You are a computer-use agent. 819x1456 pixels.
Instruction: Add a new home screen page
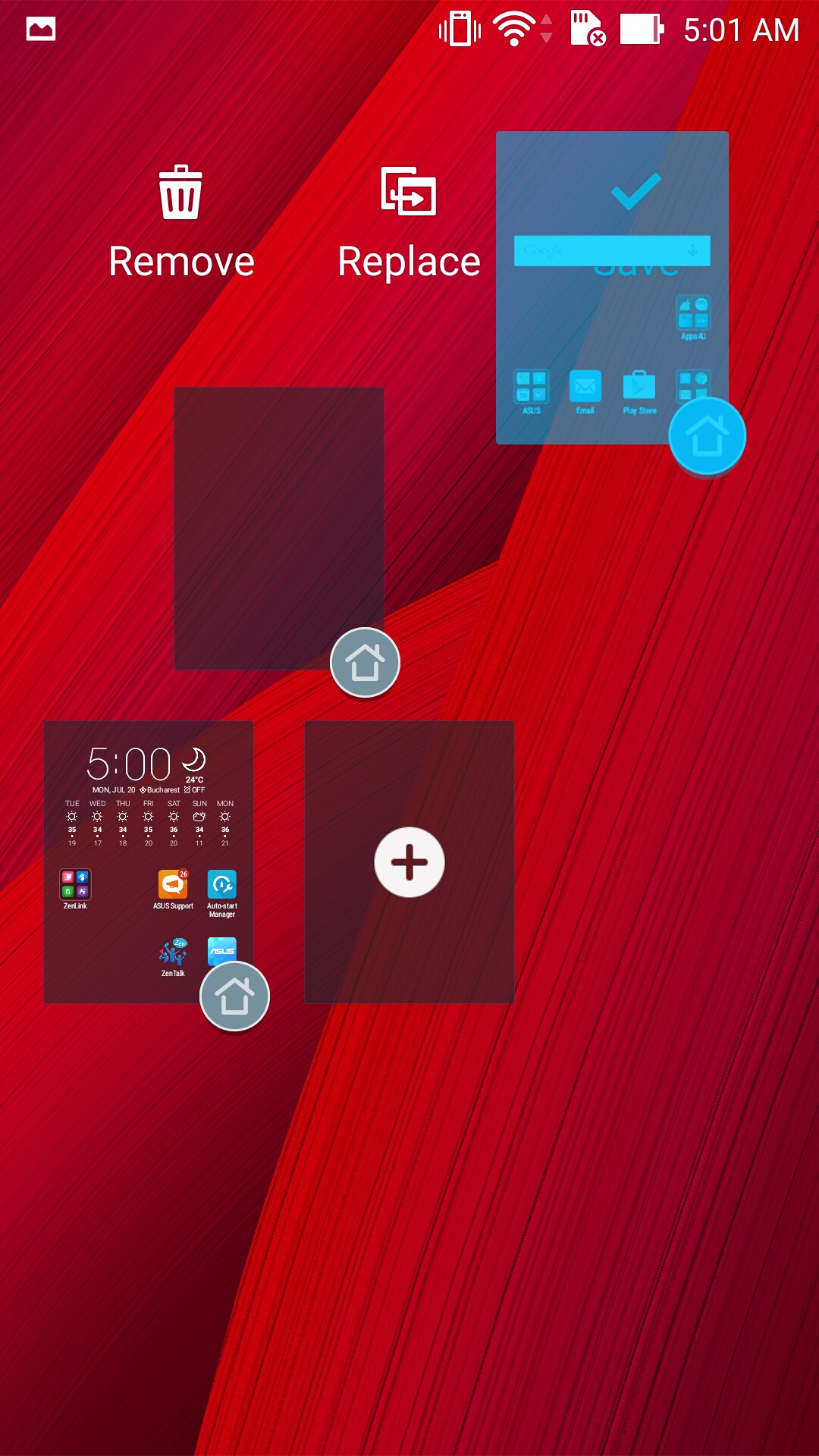pyautogui.click(x=409, y=862)
